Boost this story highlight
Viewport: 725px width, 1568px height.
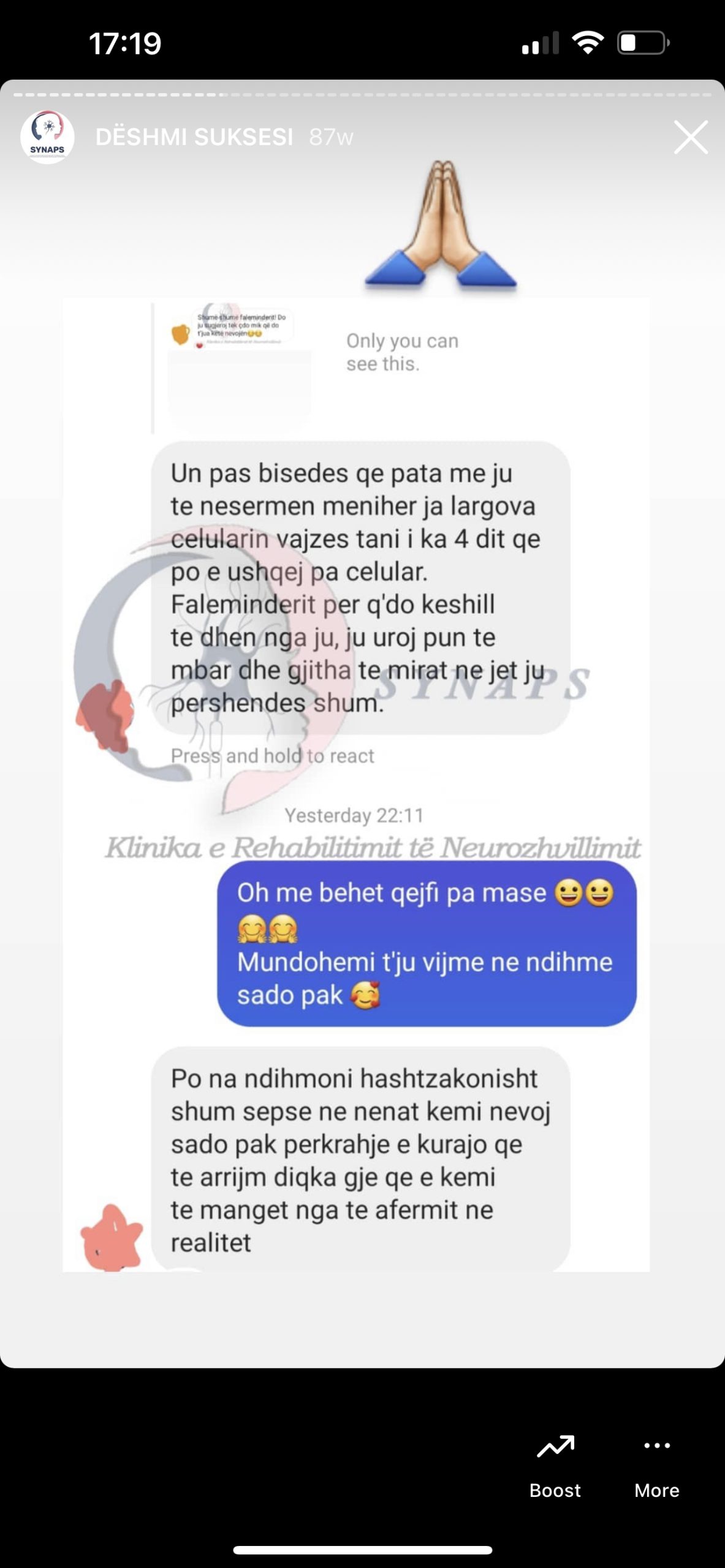(x=555, y=1466)
